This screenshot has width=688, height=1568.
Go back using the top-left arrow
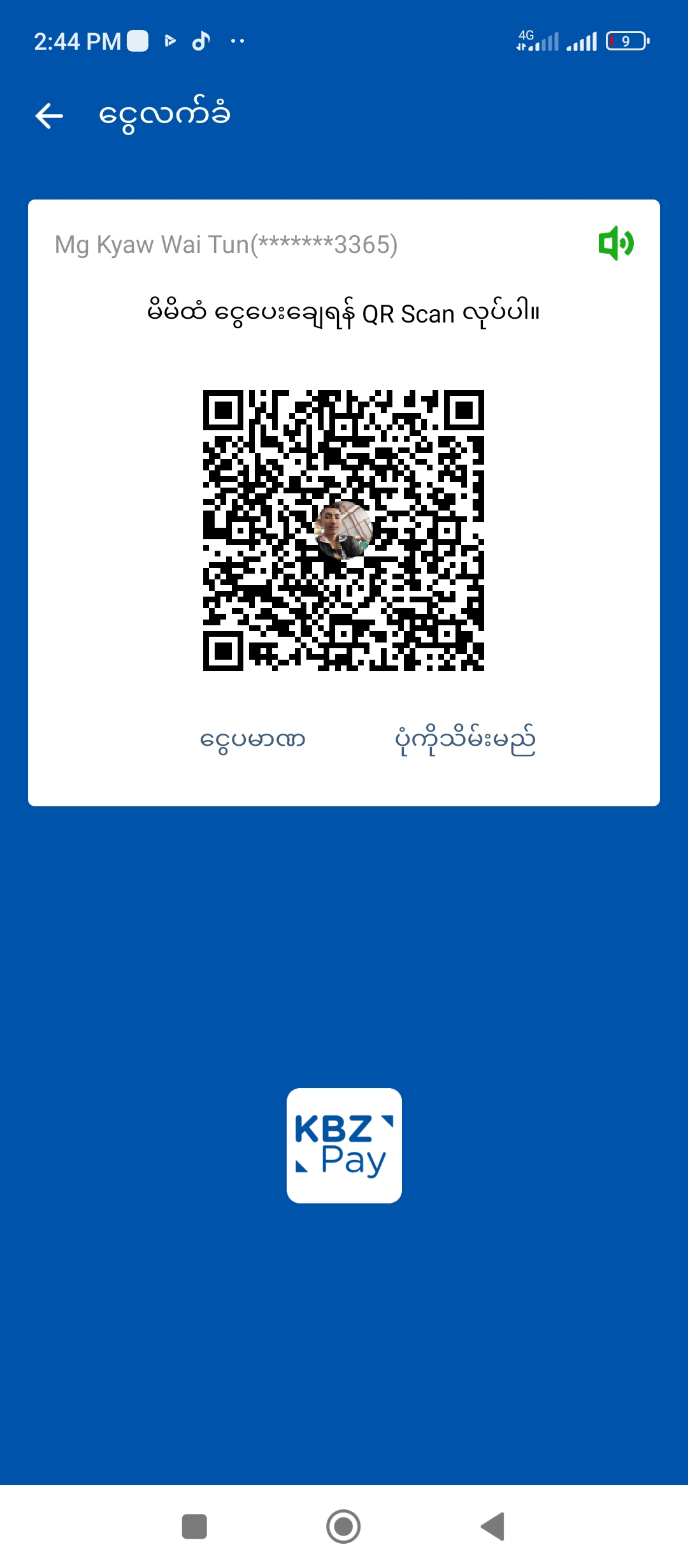click(49, 116)
